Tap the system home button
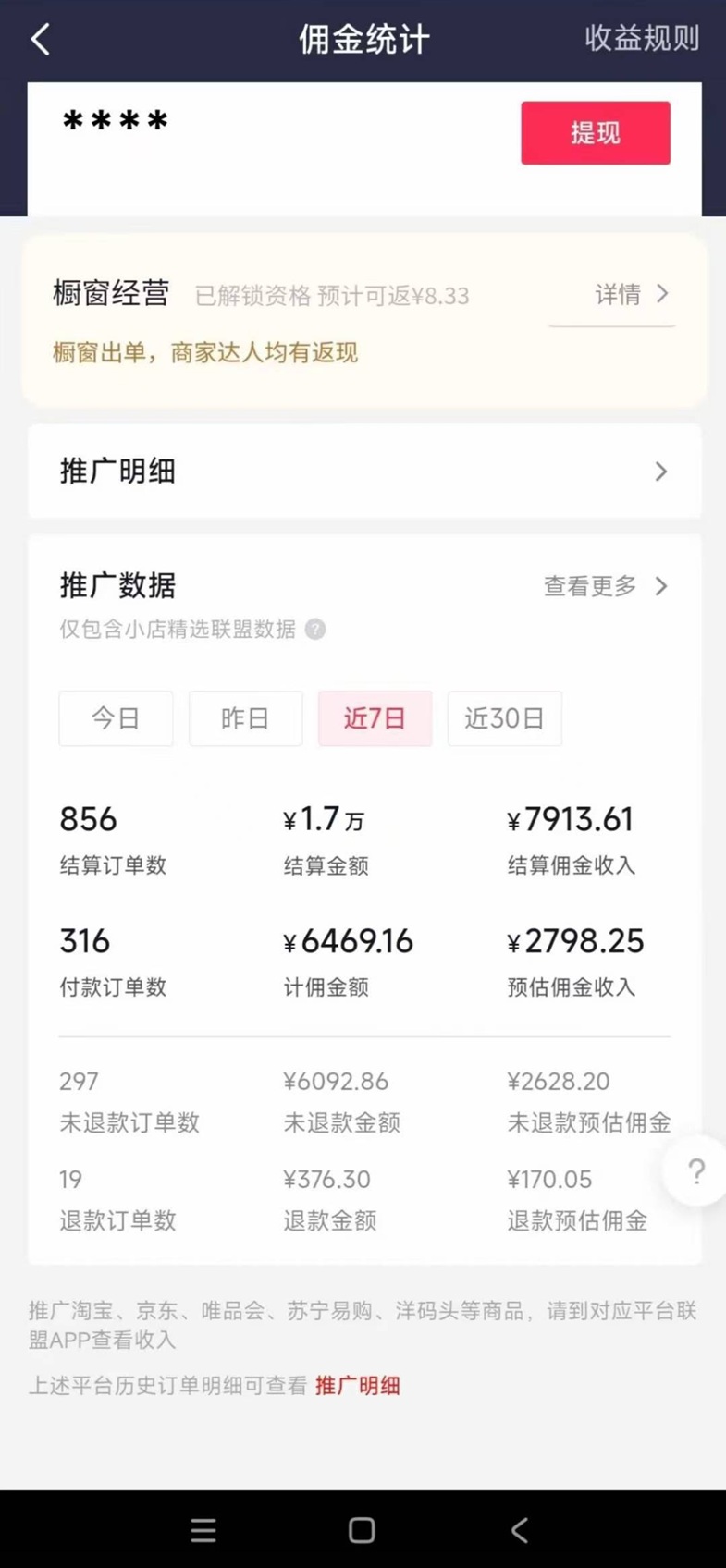The image size is (726, 1568). 362,1530
